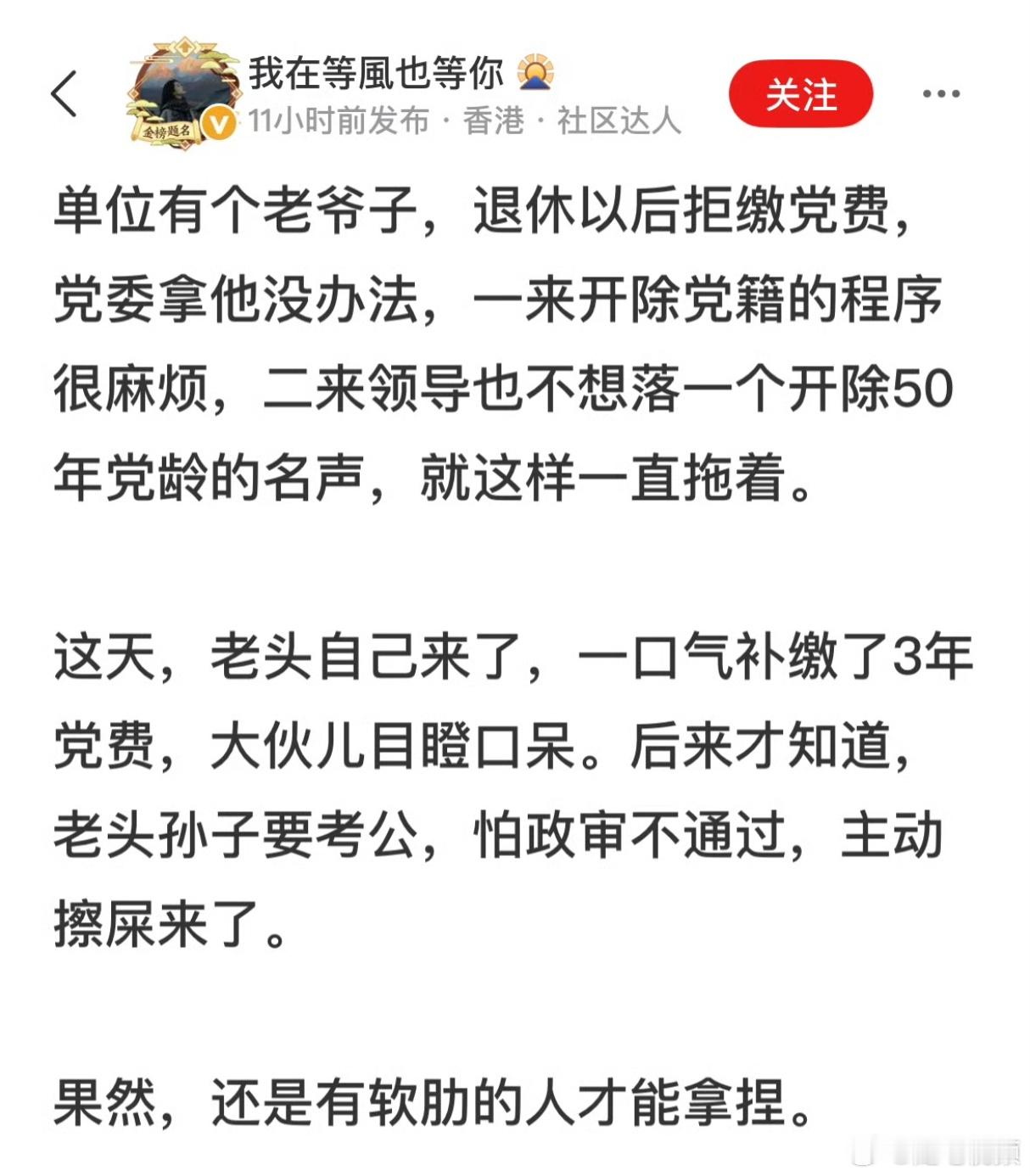Viewport: 1030px width, 1176px height.
Task: Click the 香港 location label
Action: pos(493,121)
